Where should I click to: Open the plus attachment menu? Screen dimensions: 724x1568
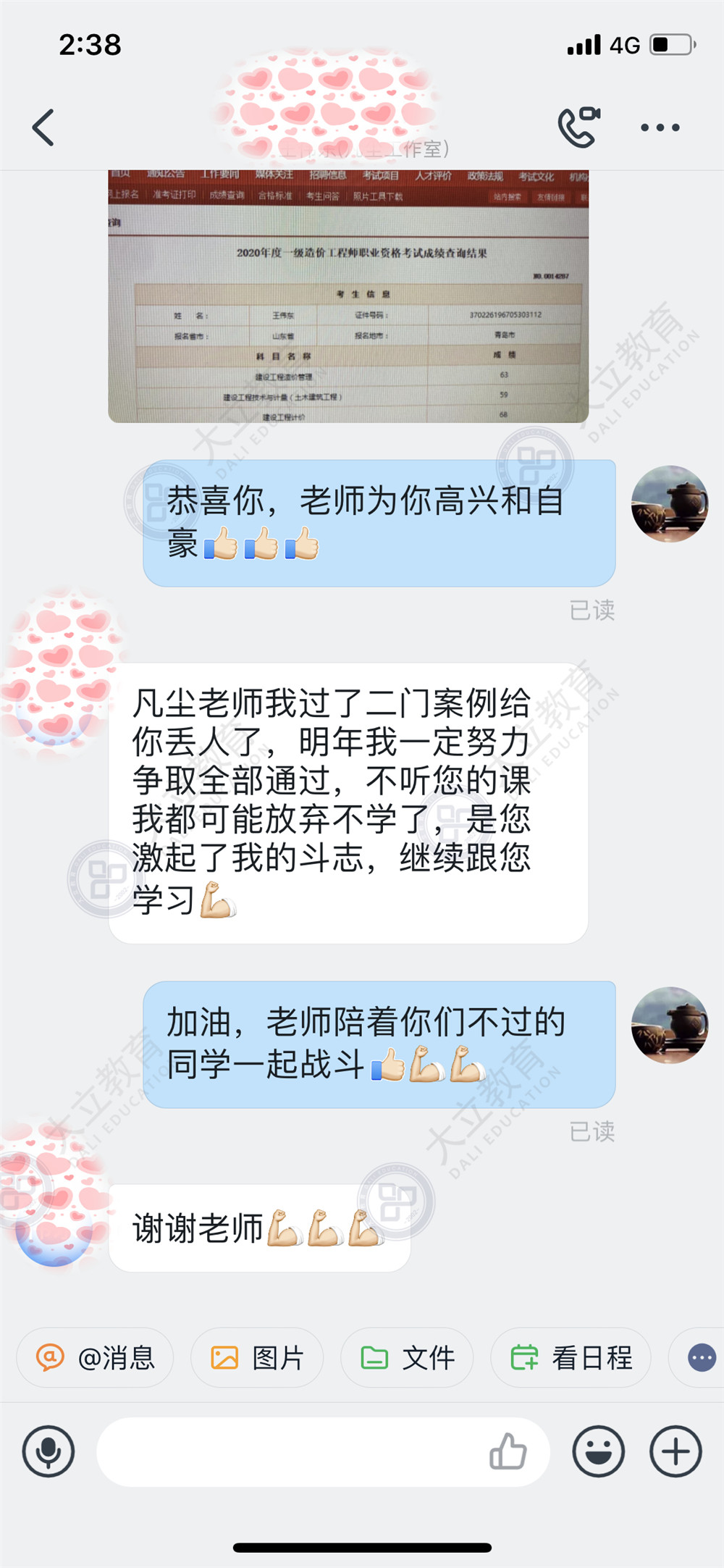pyautogui.click(x=675, y=1451)
